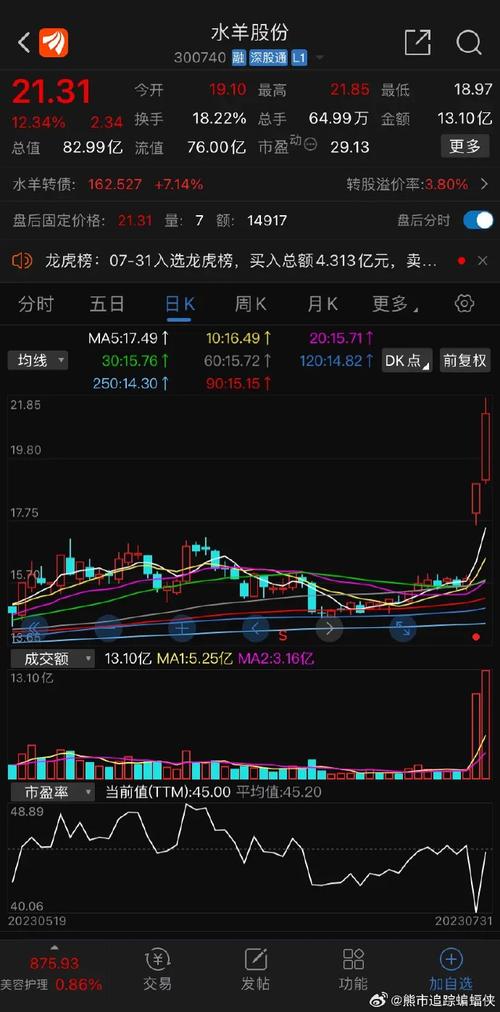This screenshot has height=1012, width=500.
Task: Select the 周K chart tab
Action: click(250, 304)
